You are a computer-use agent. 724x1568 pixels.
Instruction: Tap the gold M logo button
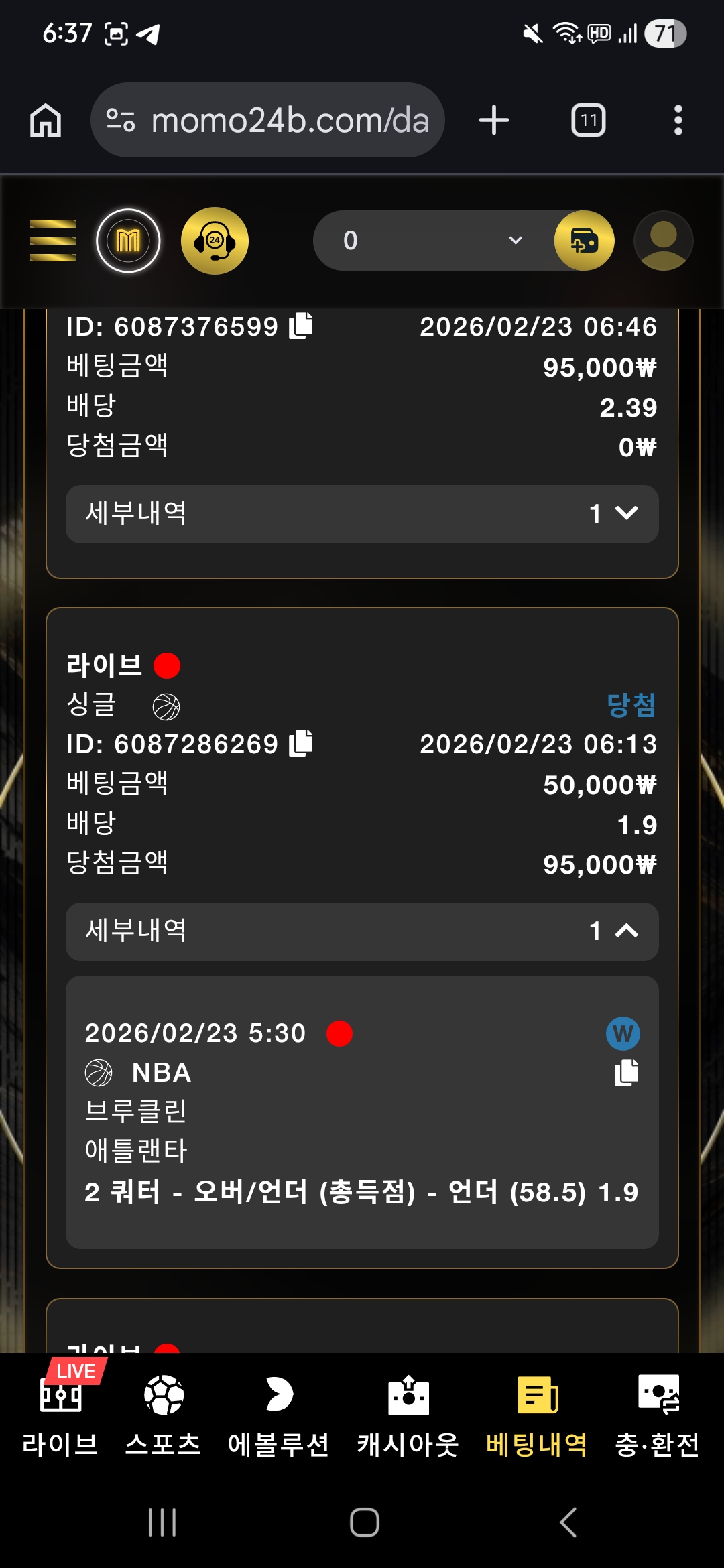(128, 241)
